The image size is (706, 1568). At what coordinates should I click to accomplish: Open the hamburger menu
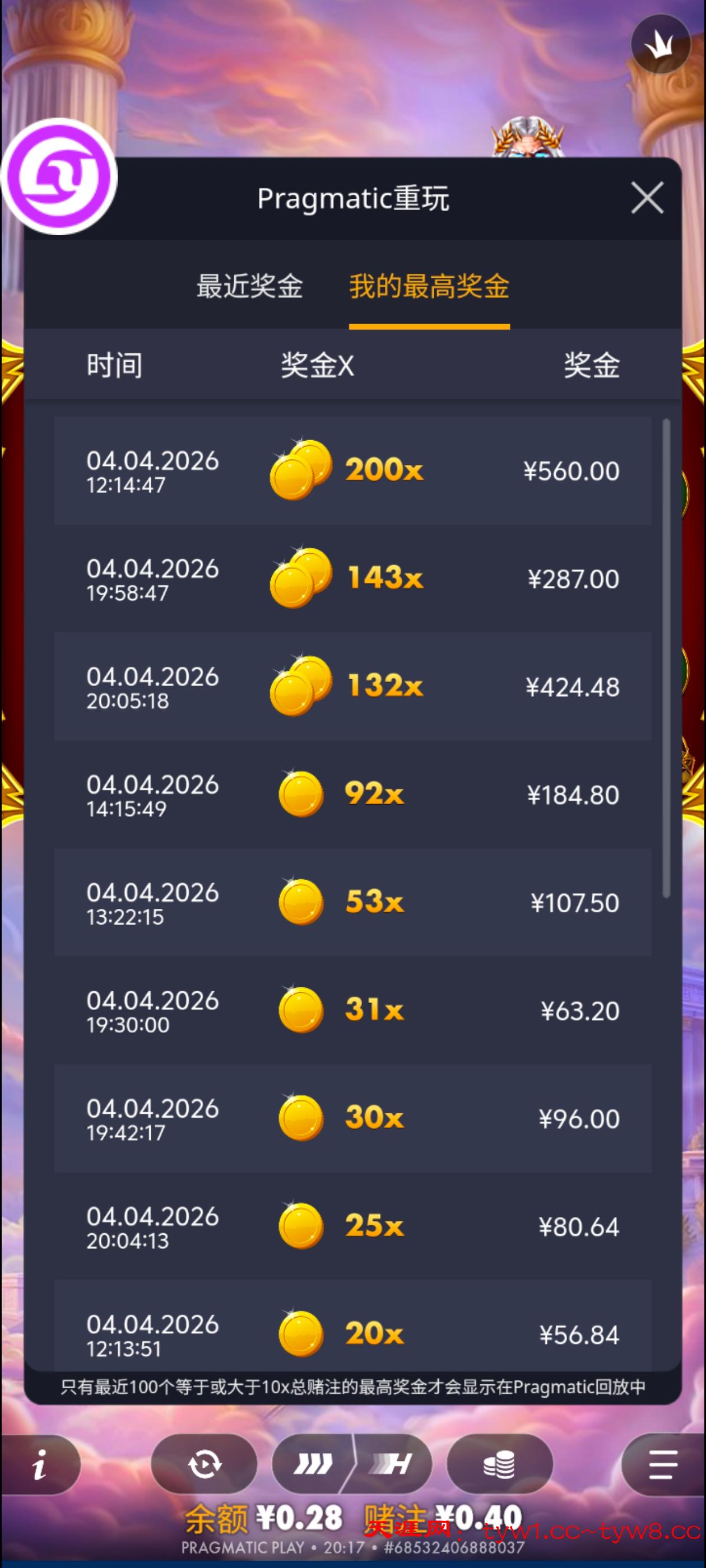[663, 1464]
